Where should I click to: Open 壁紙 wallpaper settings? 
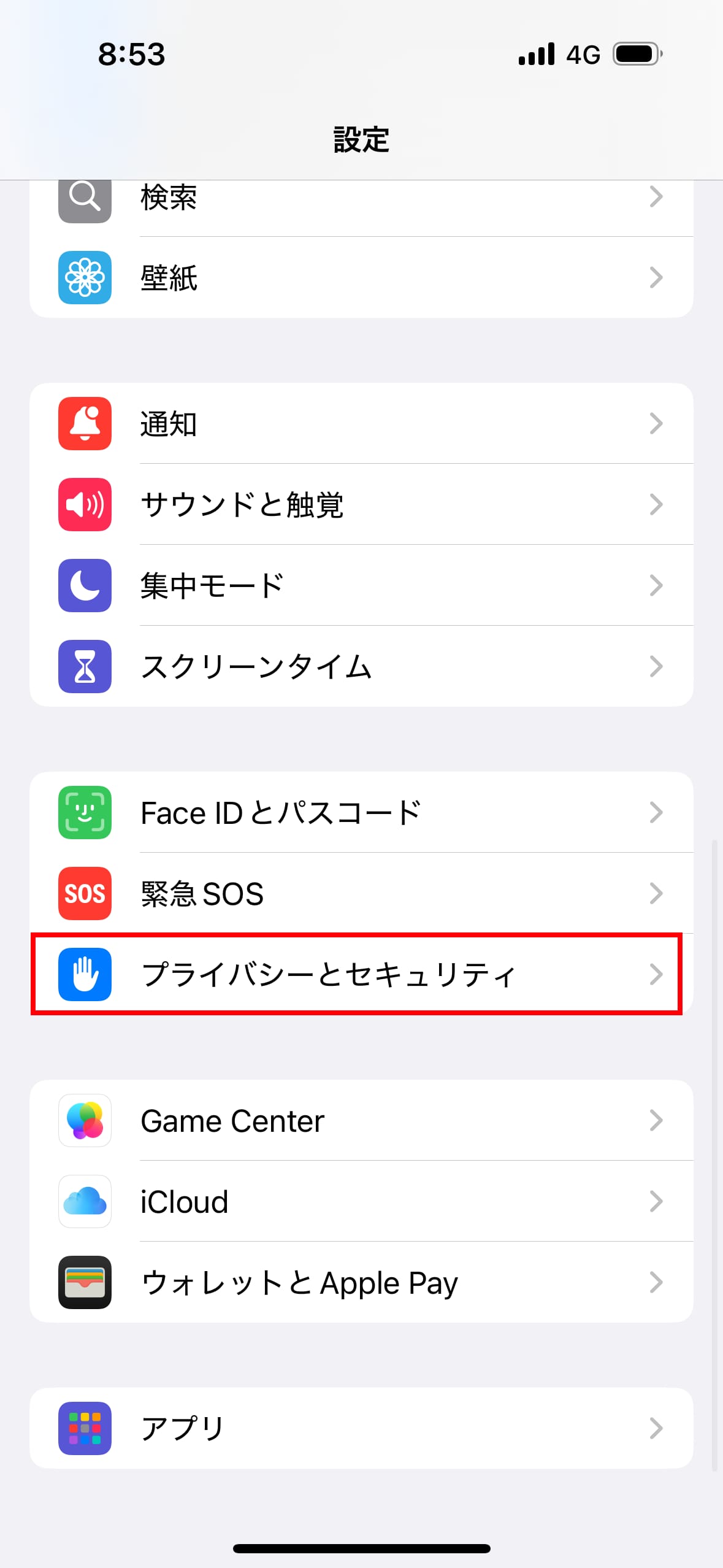coord(361,278)
